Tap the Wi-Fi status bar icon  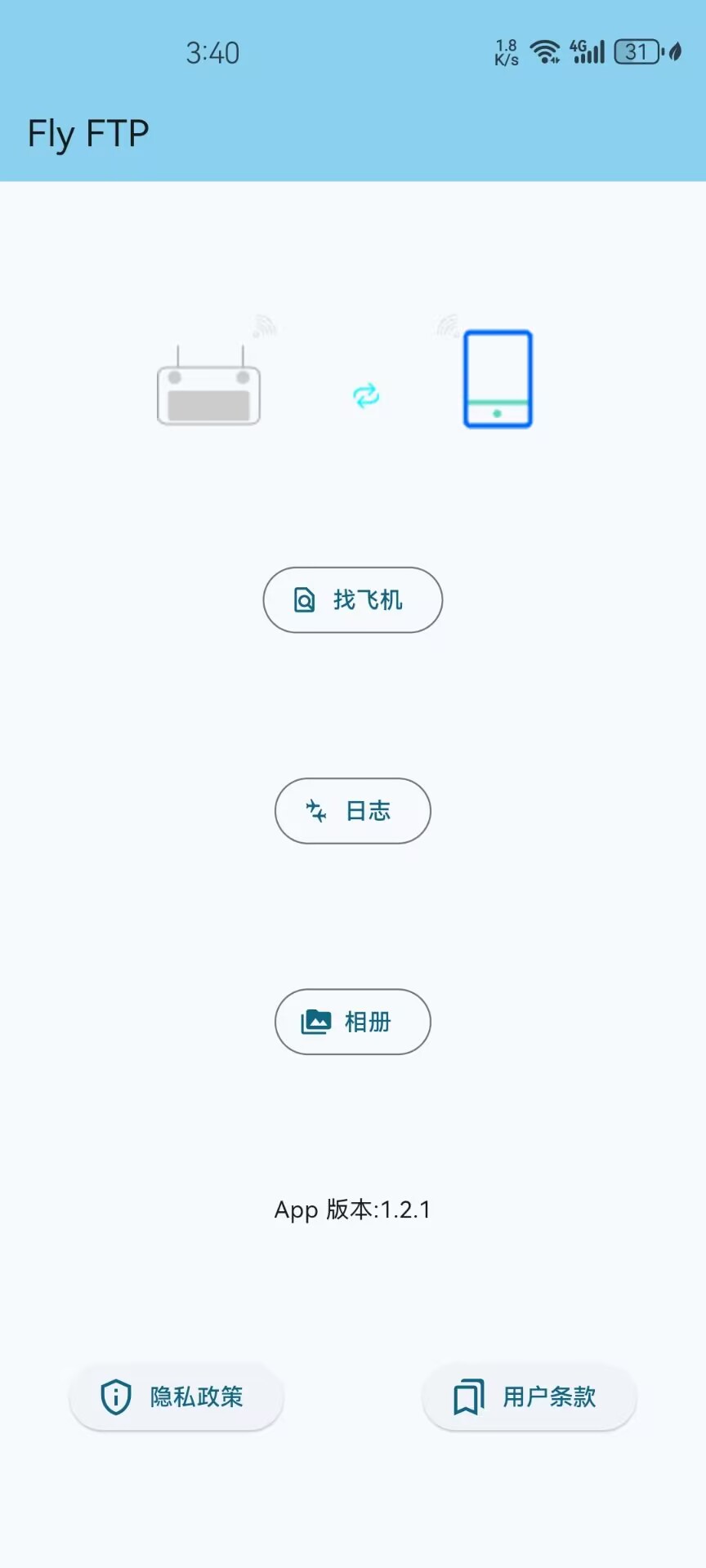[x=543, y=49]
